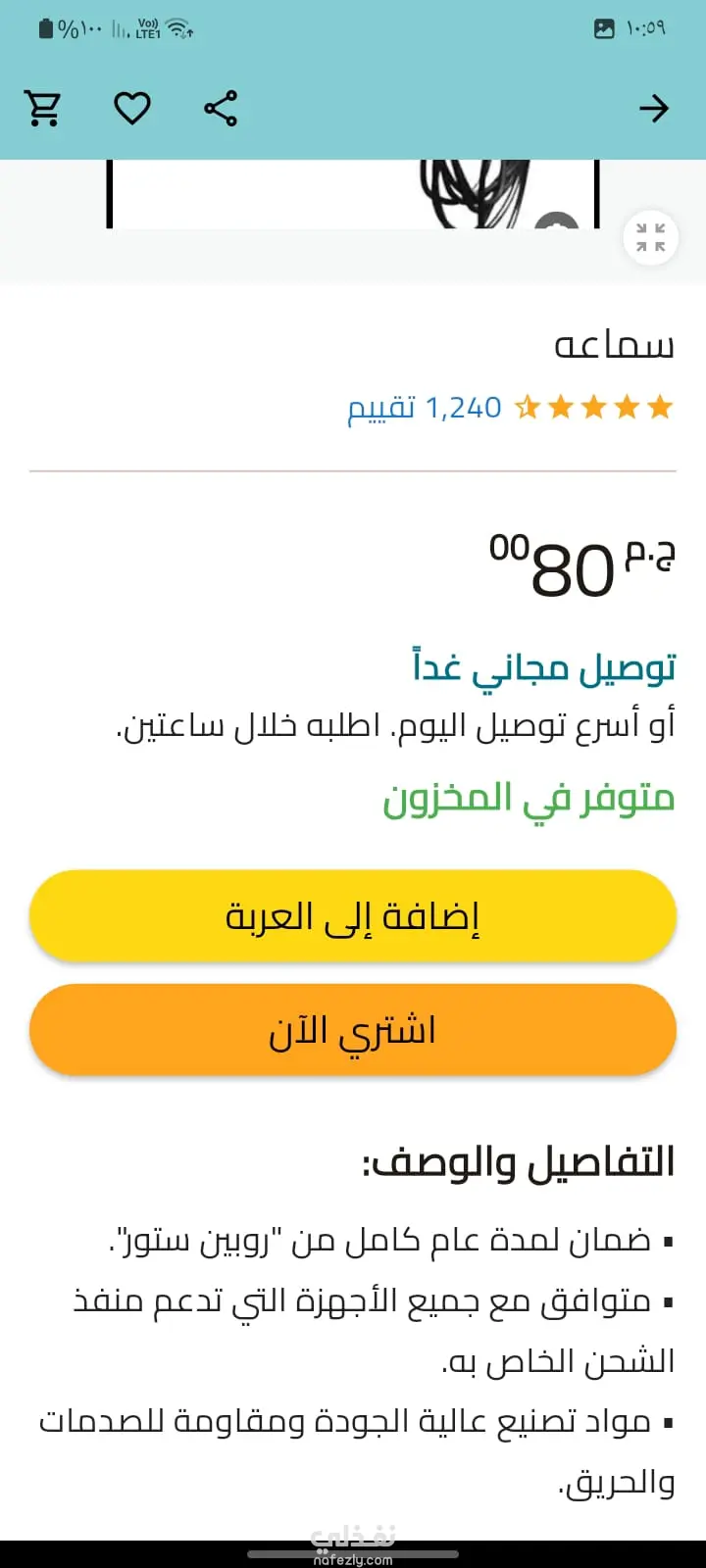Open the 1,240 تقييم reviews link
Viewport: 706px width, 1568px height.
(425, 407)
